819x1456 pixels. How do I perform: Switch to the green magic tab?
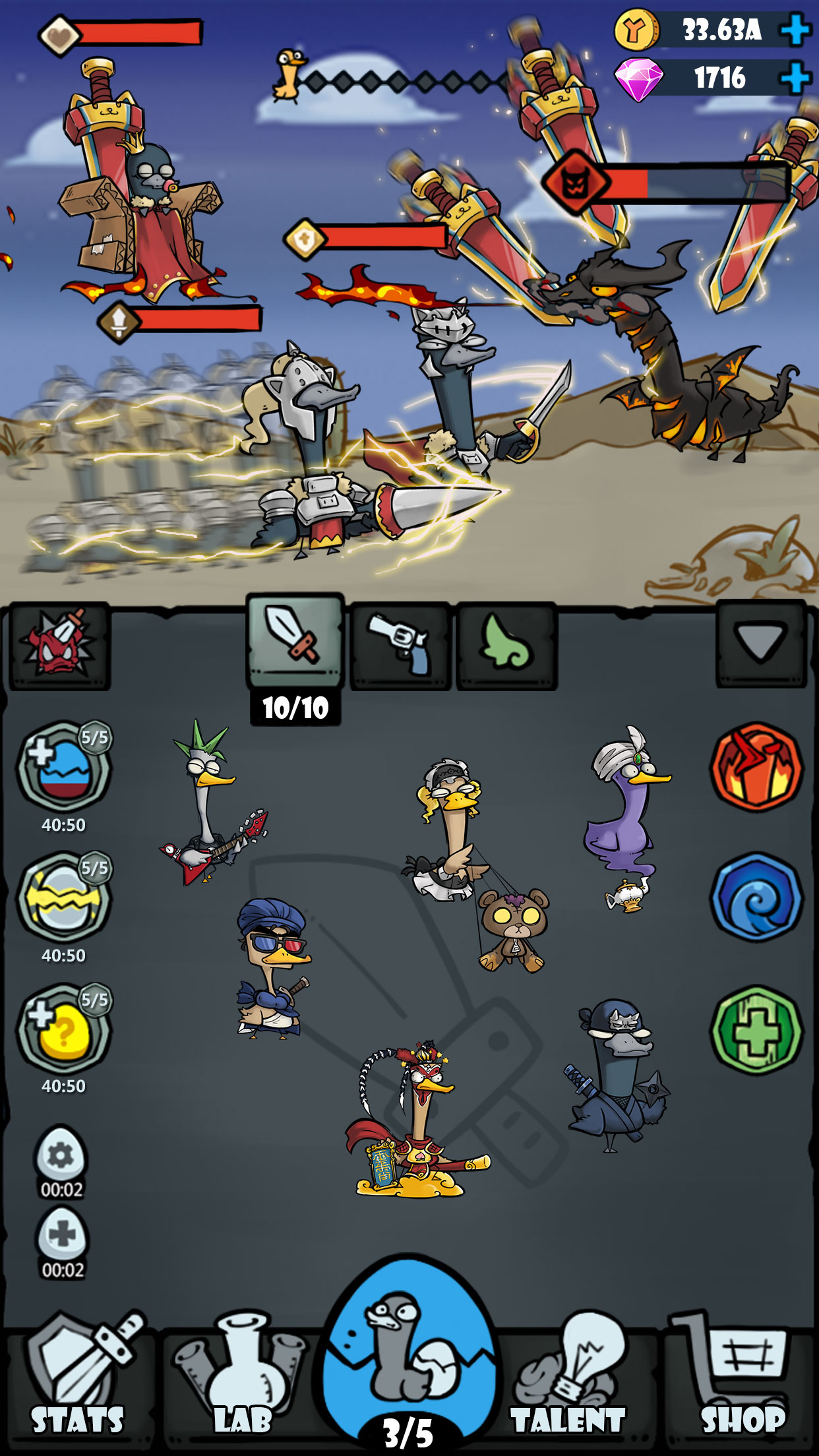506,646
